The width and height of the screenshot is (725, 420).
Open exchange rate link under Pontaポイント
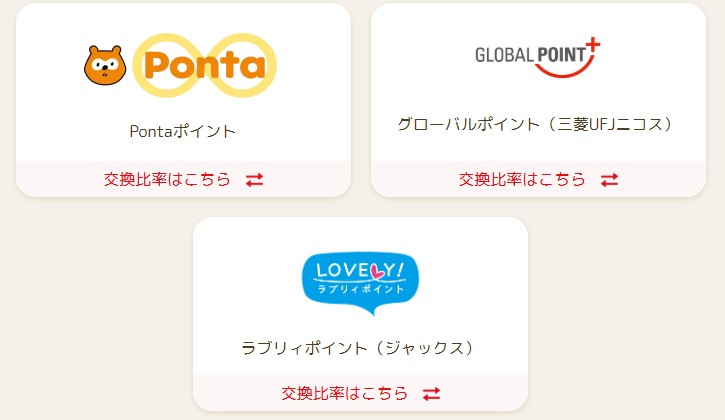click(183, 180)
